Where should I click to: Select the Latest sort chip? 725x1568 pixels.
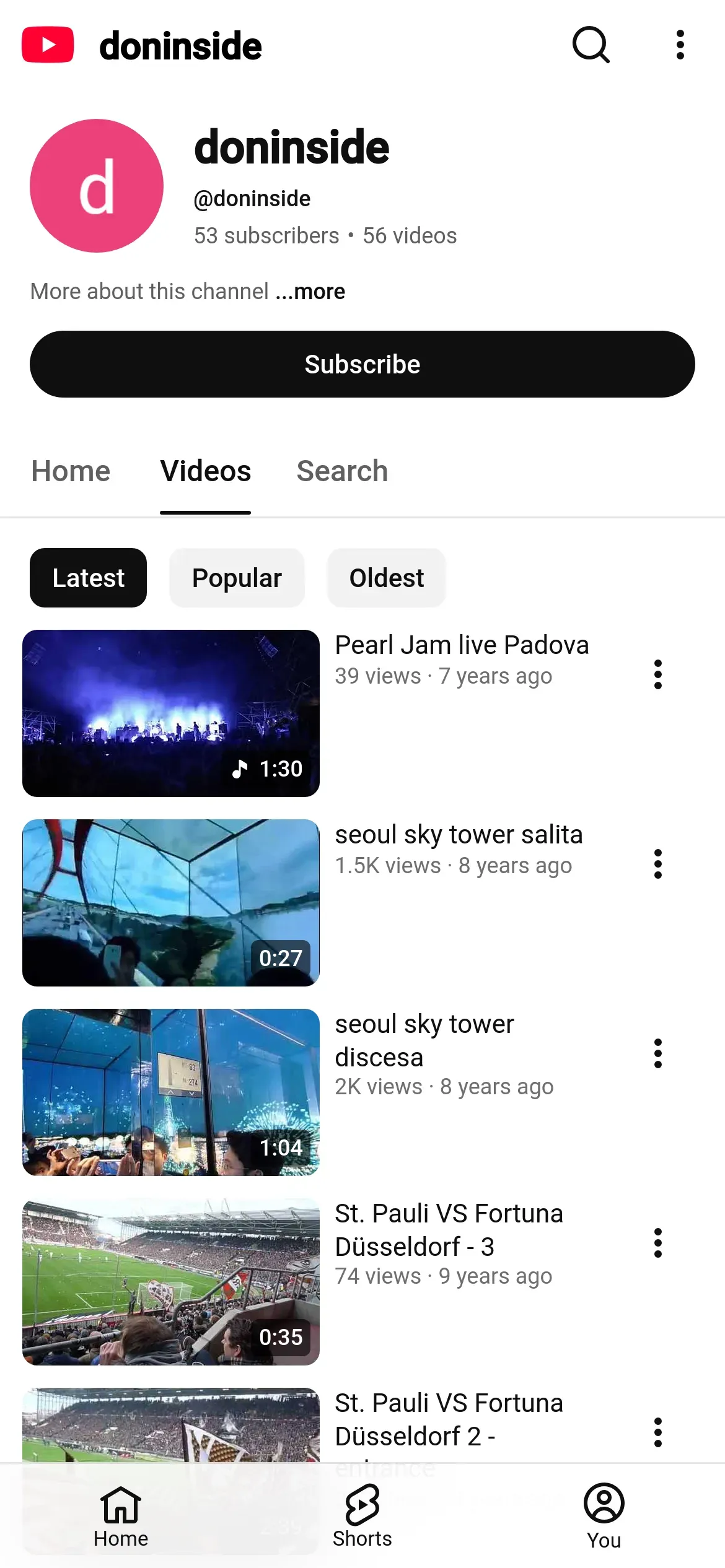[x=88, y=578]
